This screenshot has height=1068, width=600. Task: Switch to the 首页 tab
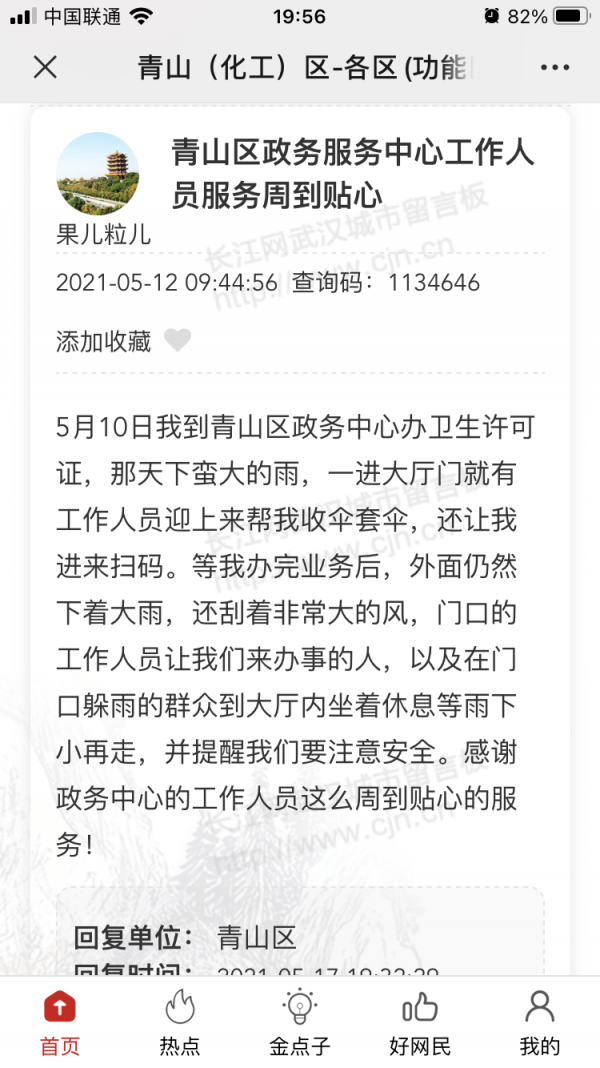pos(60,1023)
